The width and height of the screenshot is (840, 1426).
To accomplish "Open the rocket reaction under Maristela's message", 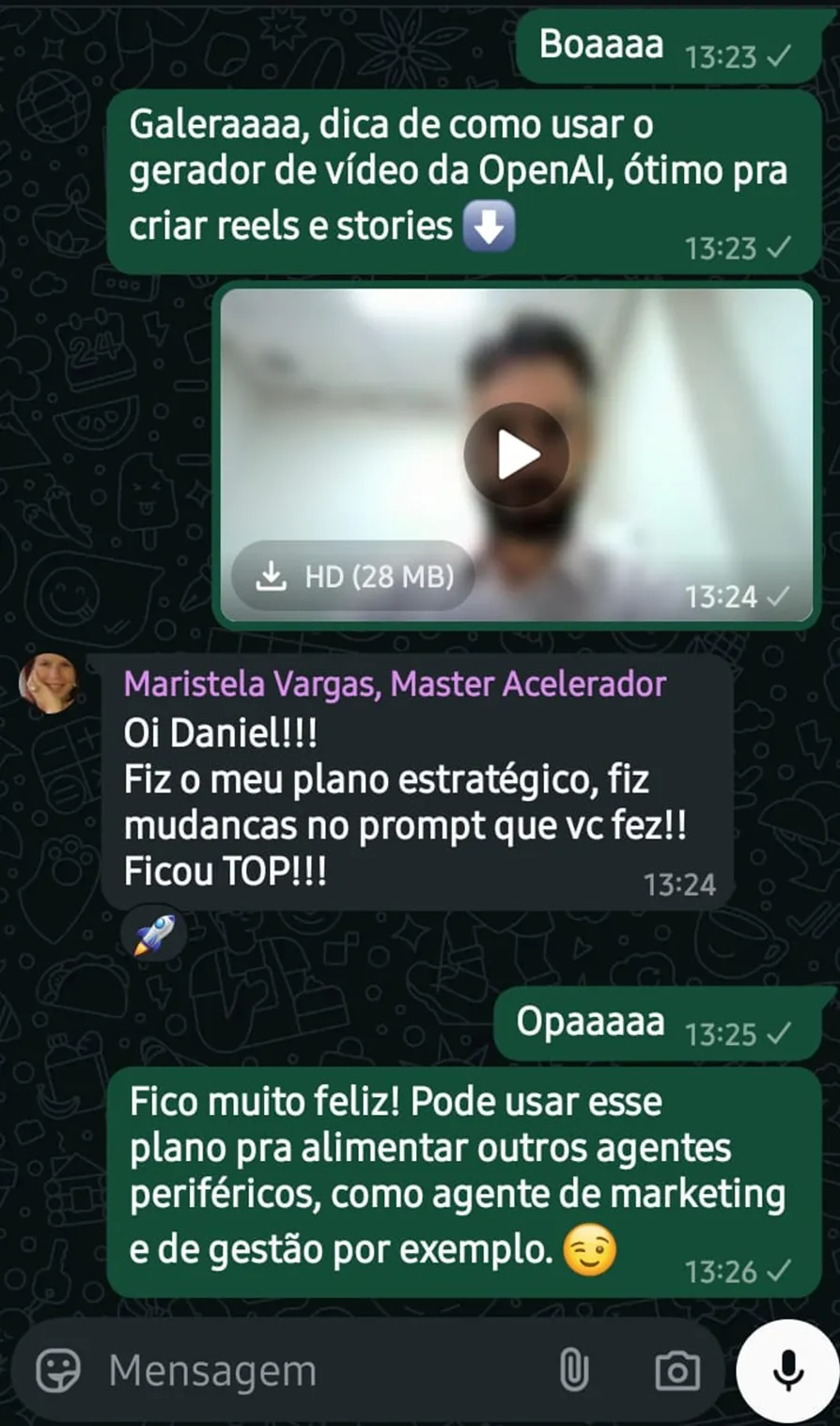I will pyautogui.click(x=154, y=934).
